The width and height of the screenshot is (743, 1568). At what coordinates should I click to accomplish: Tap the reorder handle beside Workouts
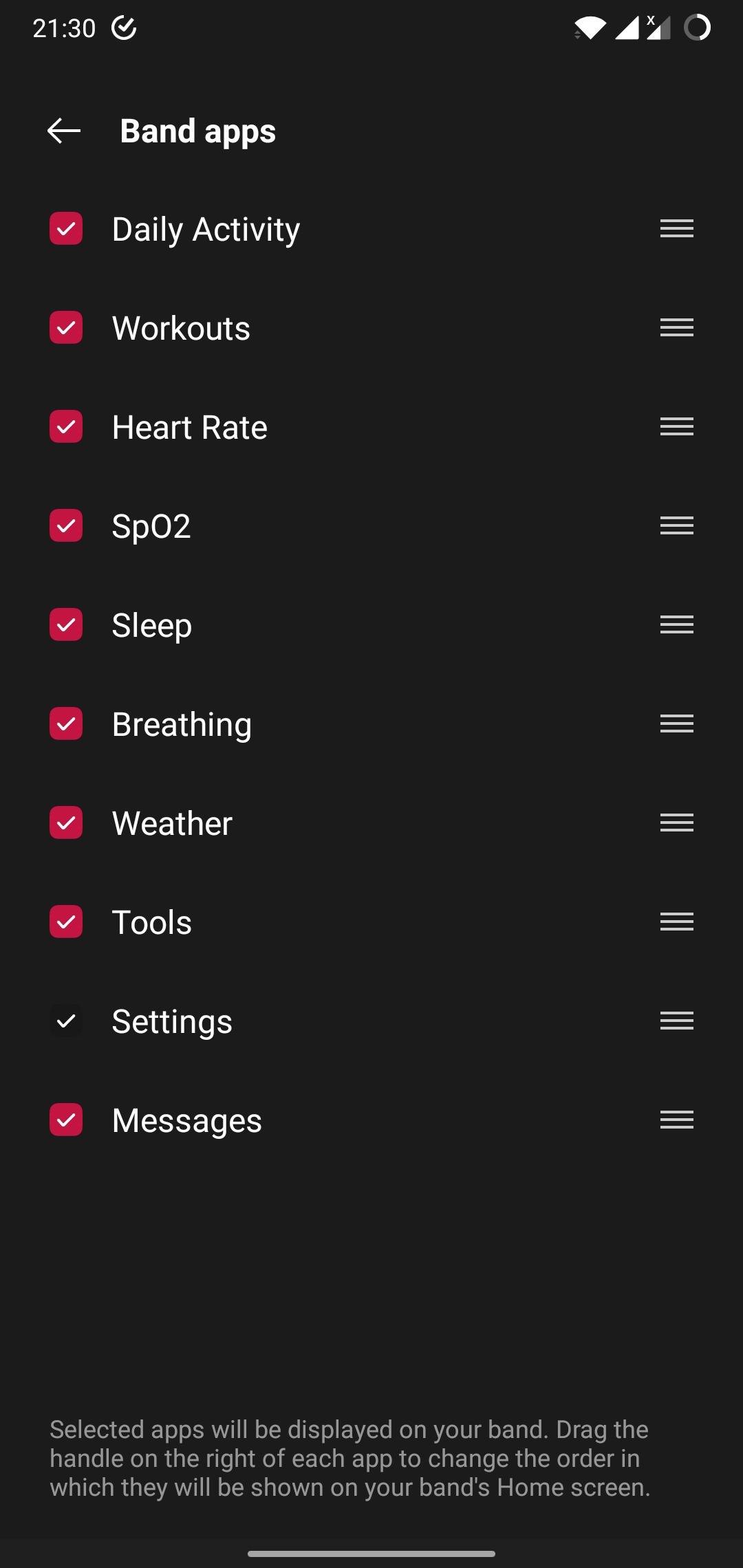(676, 327)
